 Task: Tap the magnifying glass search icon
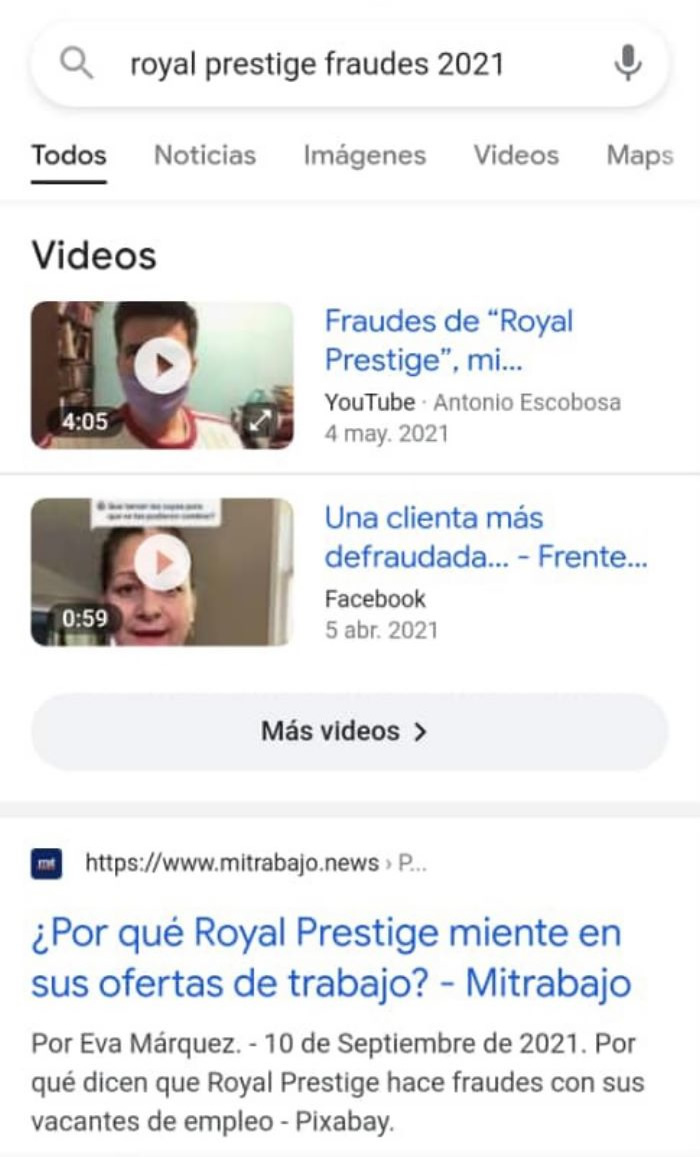(77, 65)
